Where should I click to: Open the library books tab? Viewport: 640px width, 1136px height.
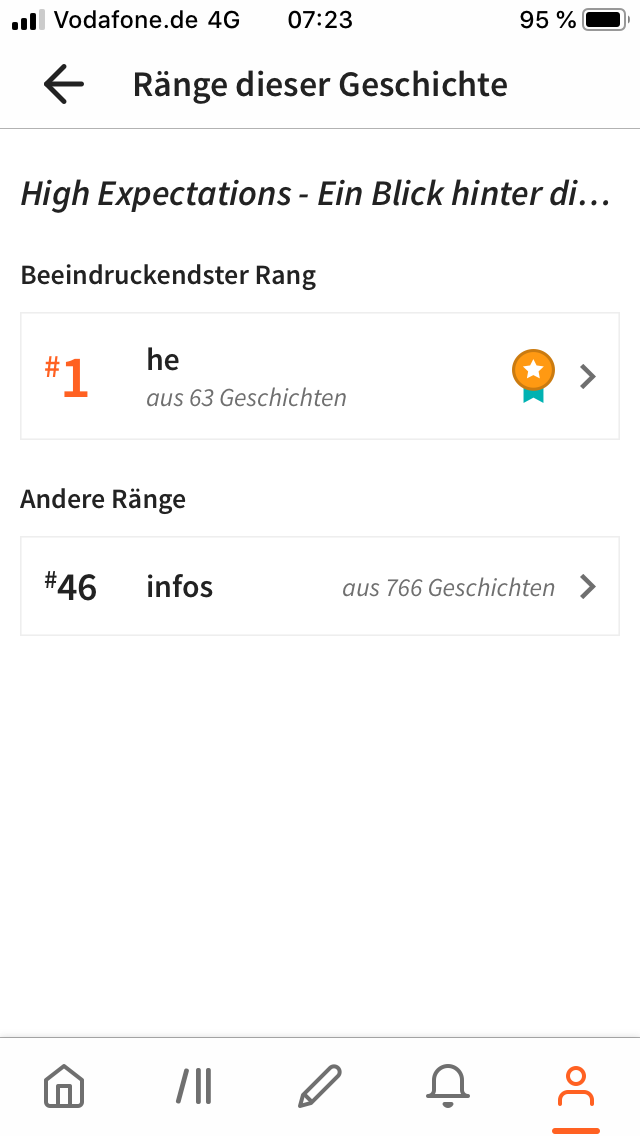click(x=194, y=1086)
